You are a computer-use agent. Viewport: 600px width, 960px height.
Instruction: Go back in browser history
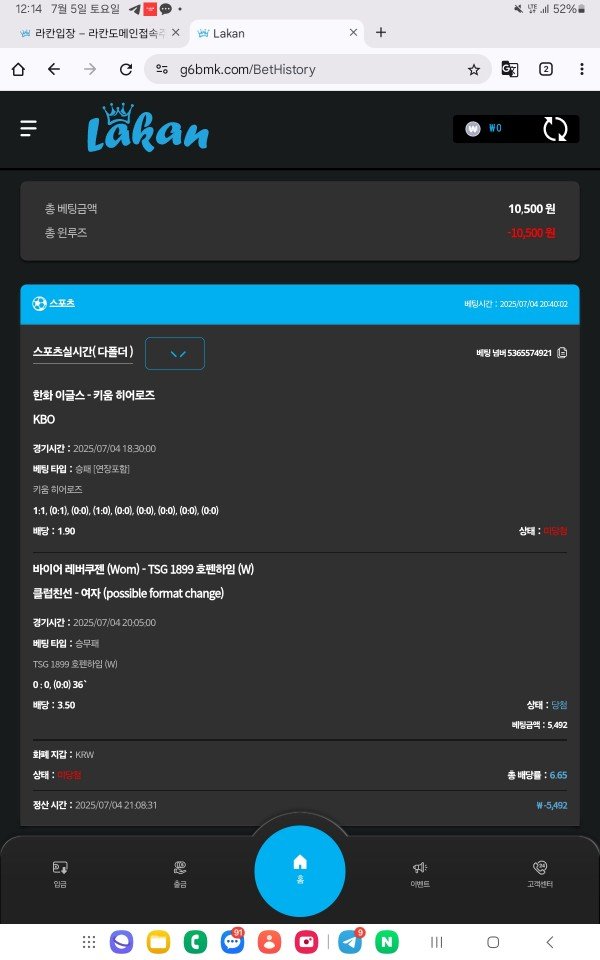pyautogui.click(x=54, y=70)
